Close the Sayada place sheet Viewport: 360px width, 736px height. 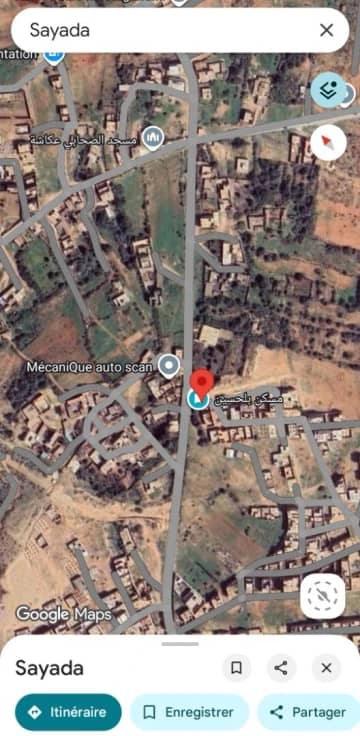point(327,668)
